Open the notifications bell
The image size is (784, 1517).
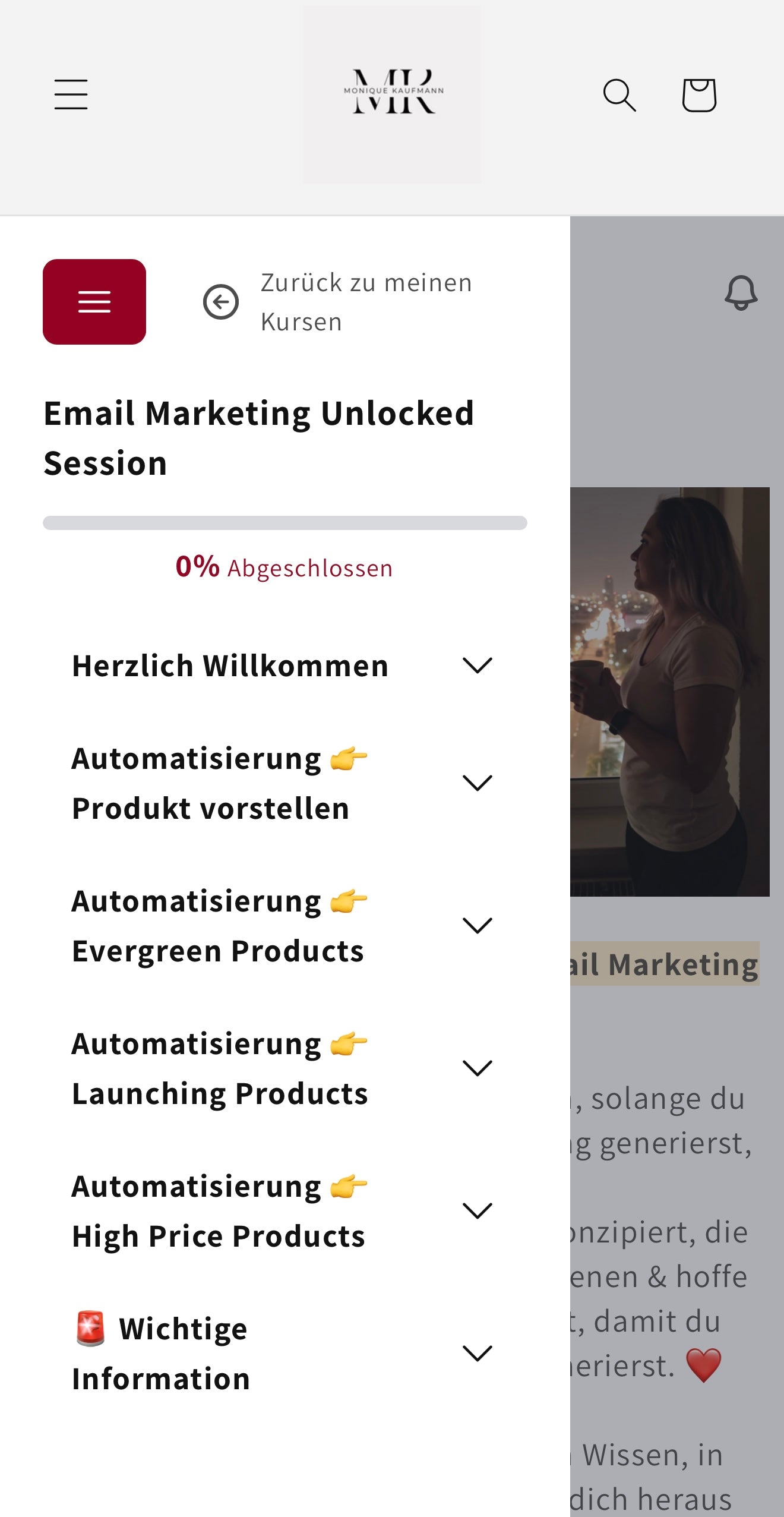[741, 292]
